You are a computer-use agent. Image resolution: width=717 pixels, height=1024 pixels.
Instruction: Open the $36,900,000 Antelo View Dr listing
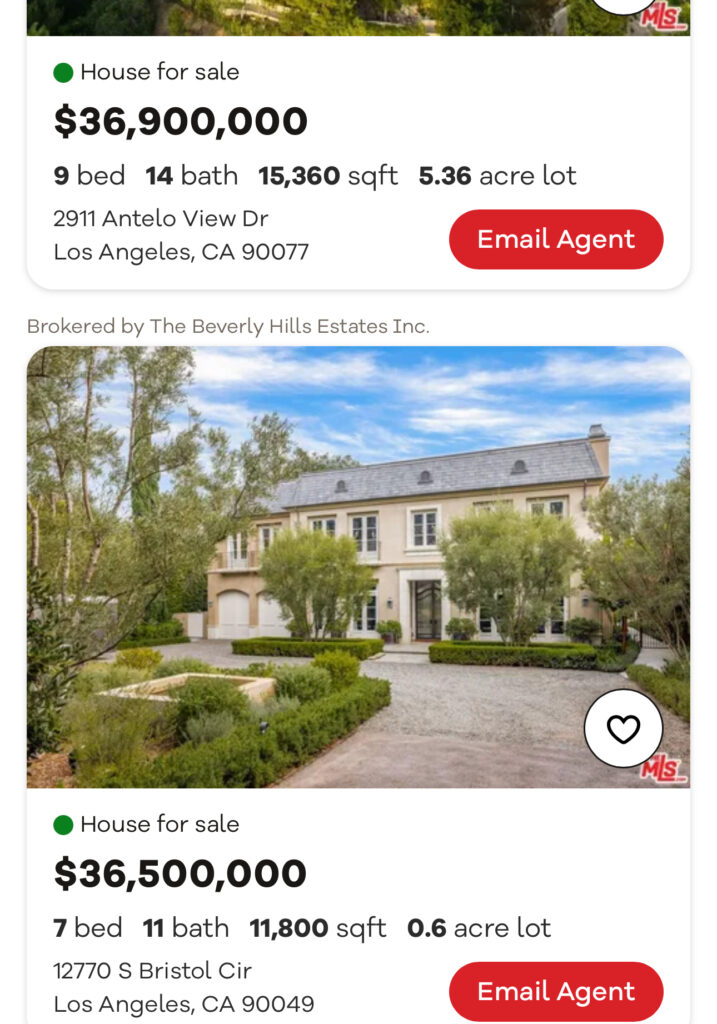180,122
